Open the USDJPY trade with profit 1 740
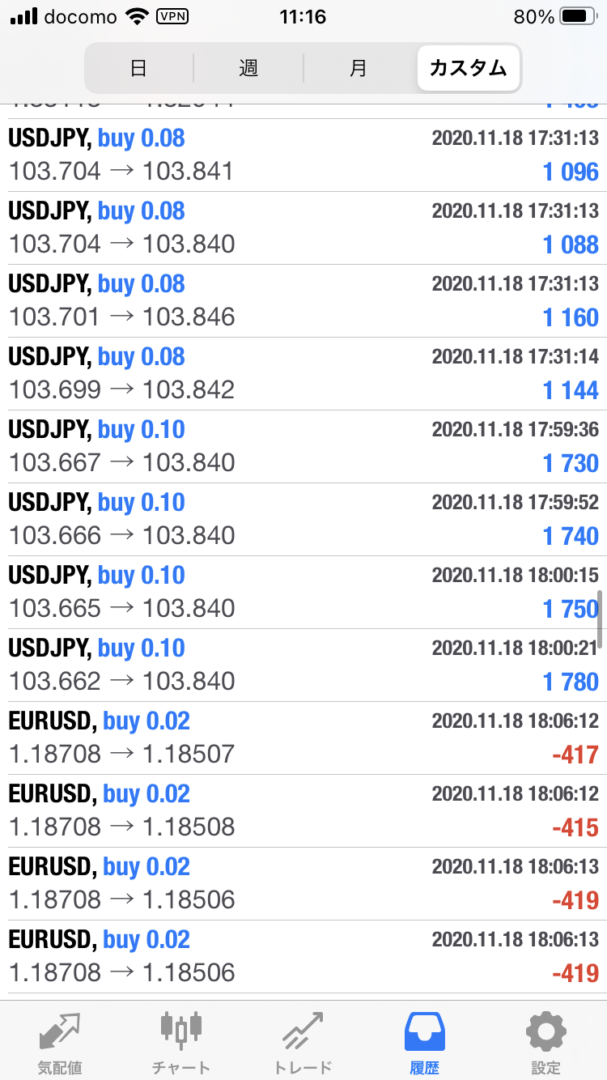607x1080 pixels. click(x=303, y=520)
